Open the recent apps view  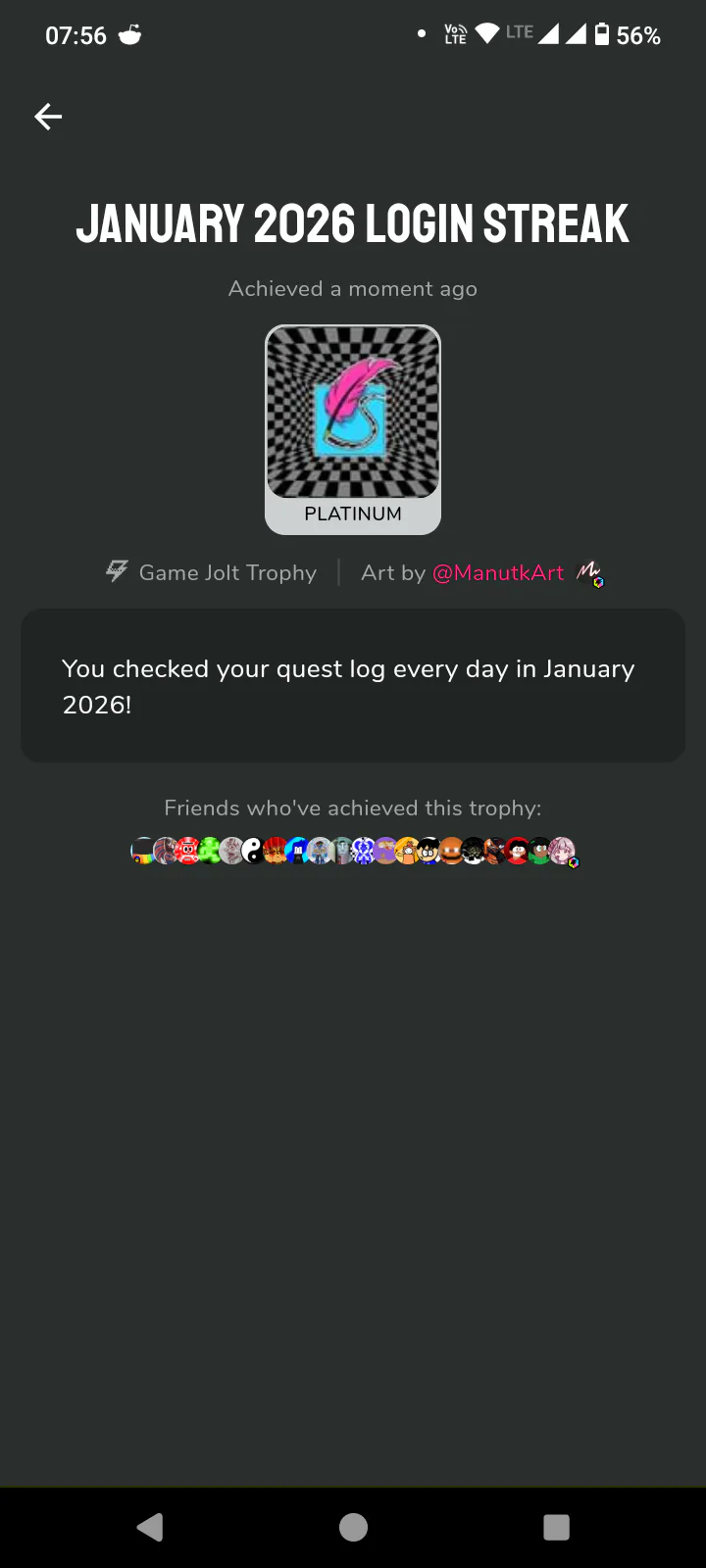tap(556, 1527)
